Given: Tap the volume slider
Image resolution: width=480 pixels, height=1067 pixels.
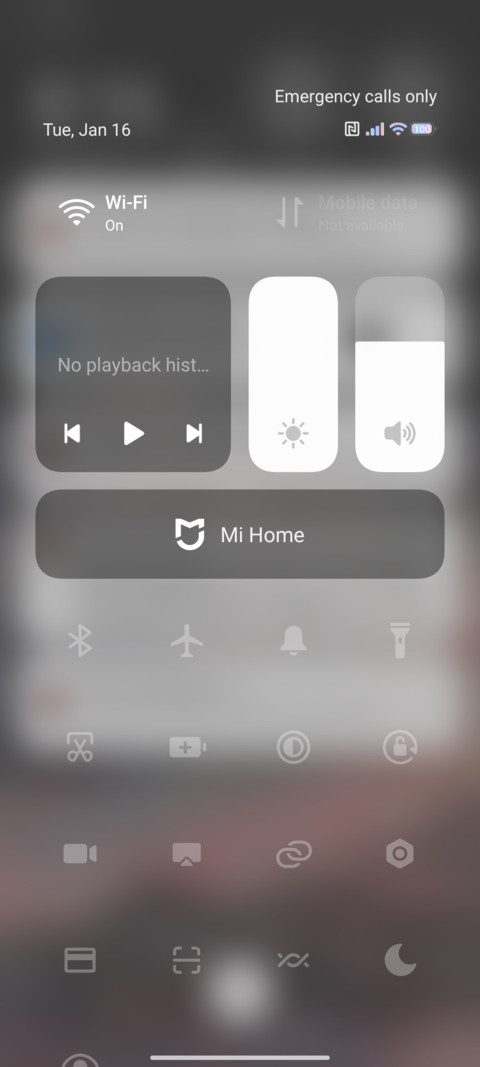Looking at the screenshot, I should pos(400,374).
